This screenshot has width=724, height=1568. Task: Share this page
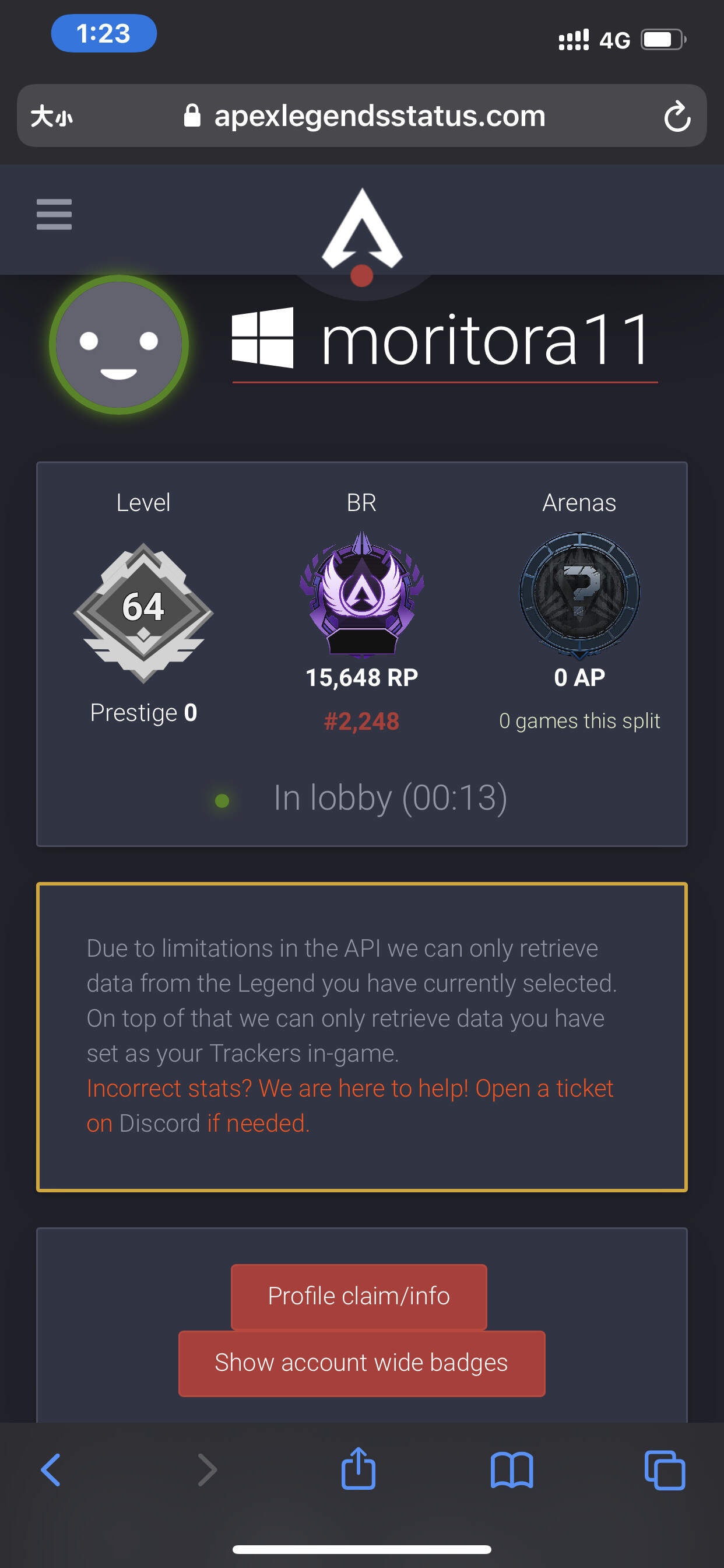[359, 1469]
